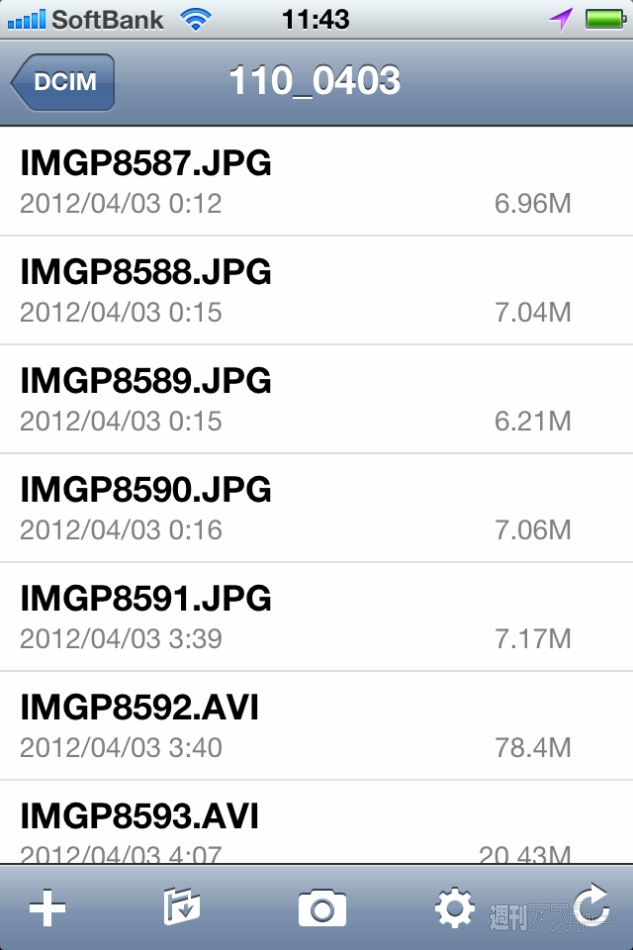The width and height of the screenshot is (633, 950).
Task: Go back to the DCIM folder
Action: [x=64, y=82]
